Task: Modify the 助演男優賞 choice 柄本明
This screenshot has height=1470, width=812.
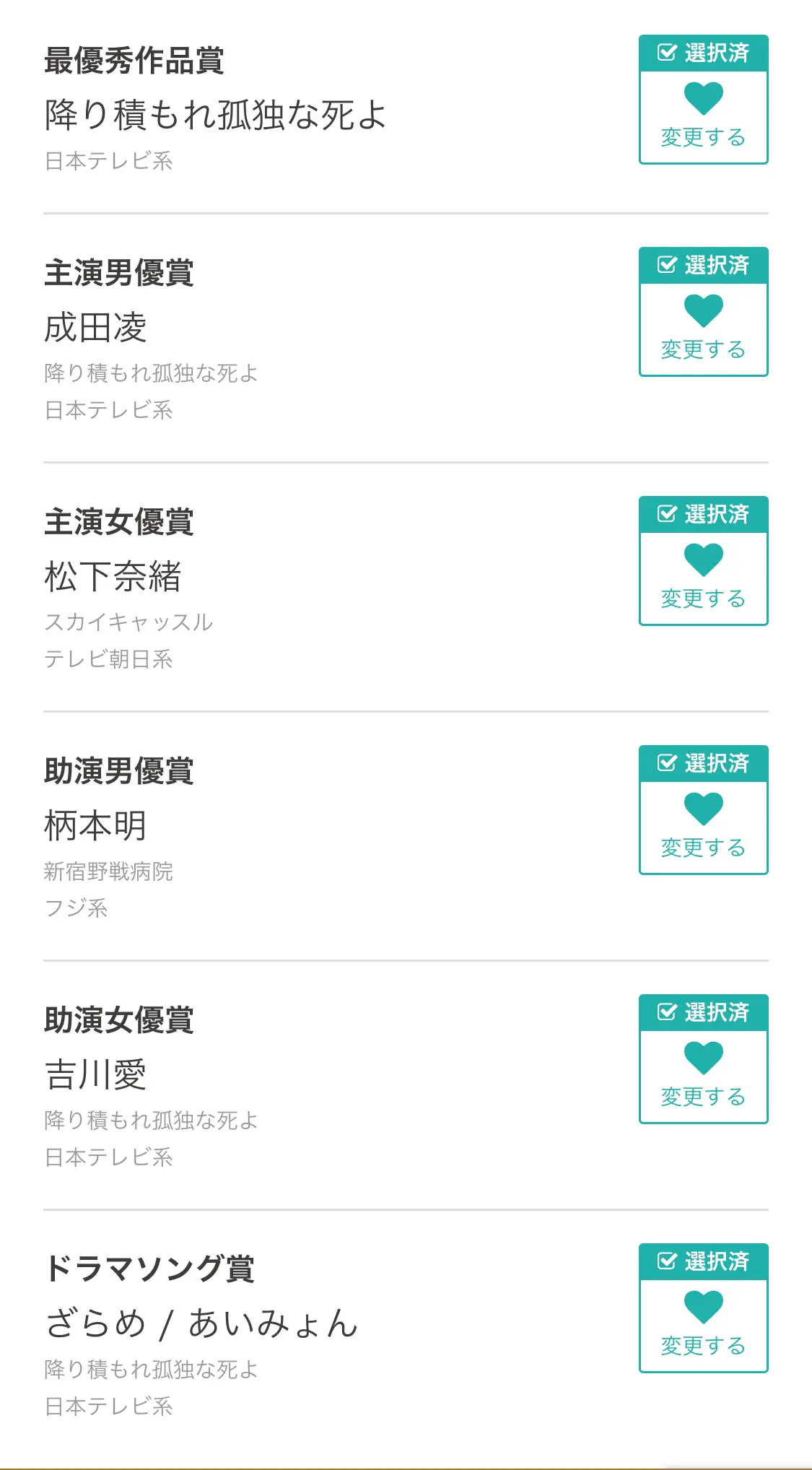Action: pyautogui.click(x=703, y=810)
